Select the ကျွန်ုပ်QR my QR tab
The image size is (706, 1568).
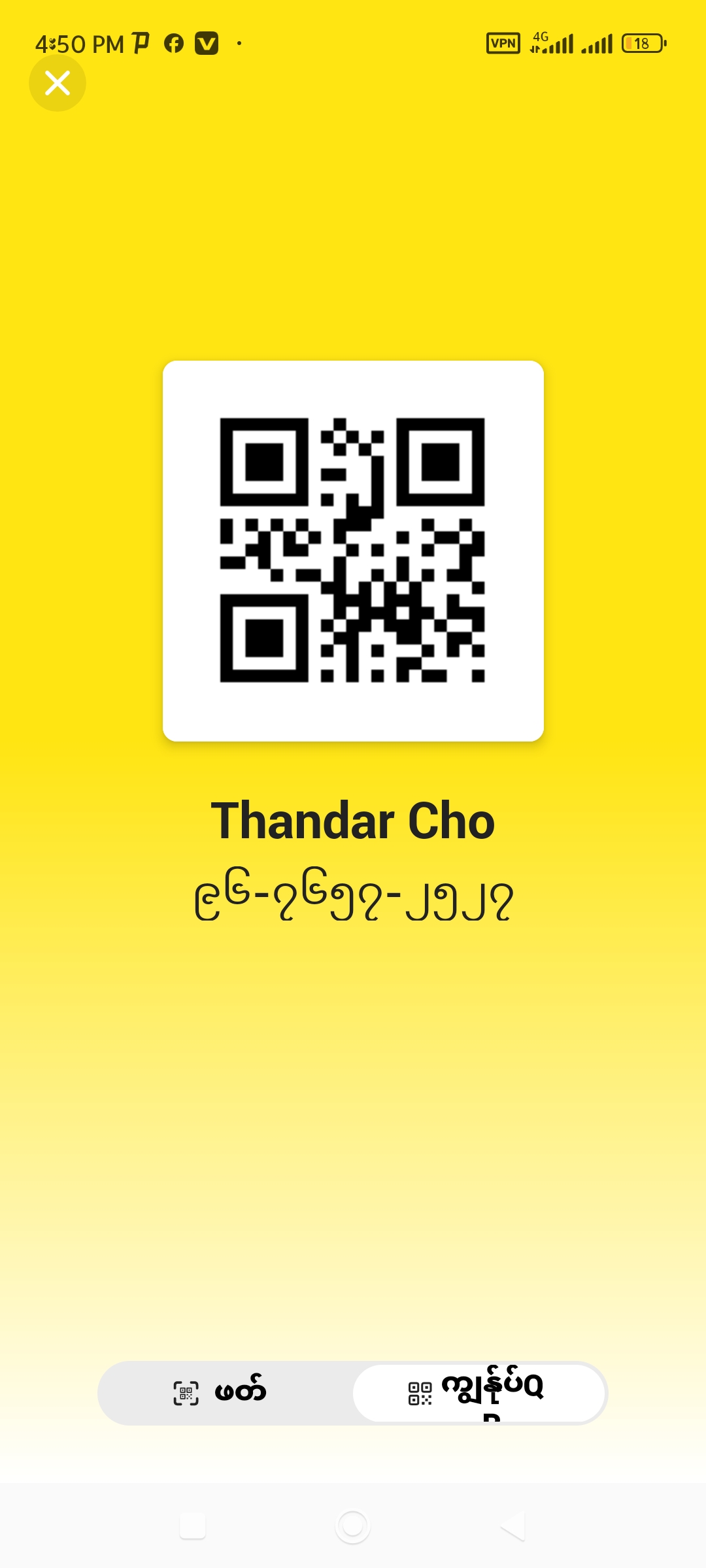coord(479,1393)
